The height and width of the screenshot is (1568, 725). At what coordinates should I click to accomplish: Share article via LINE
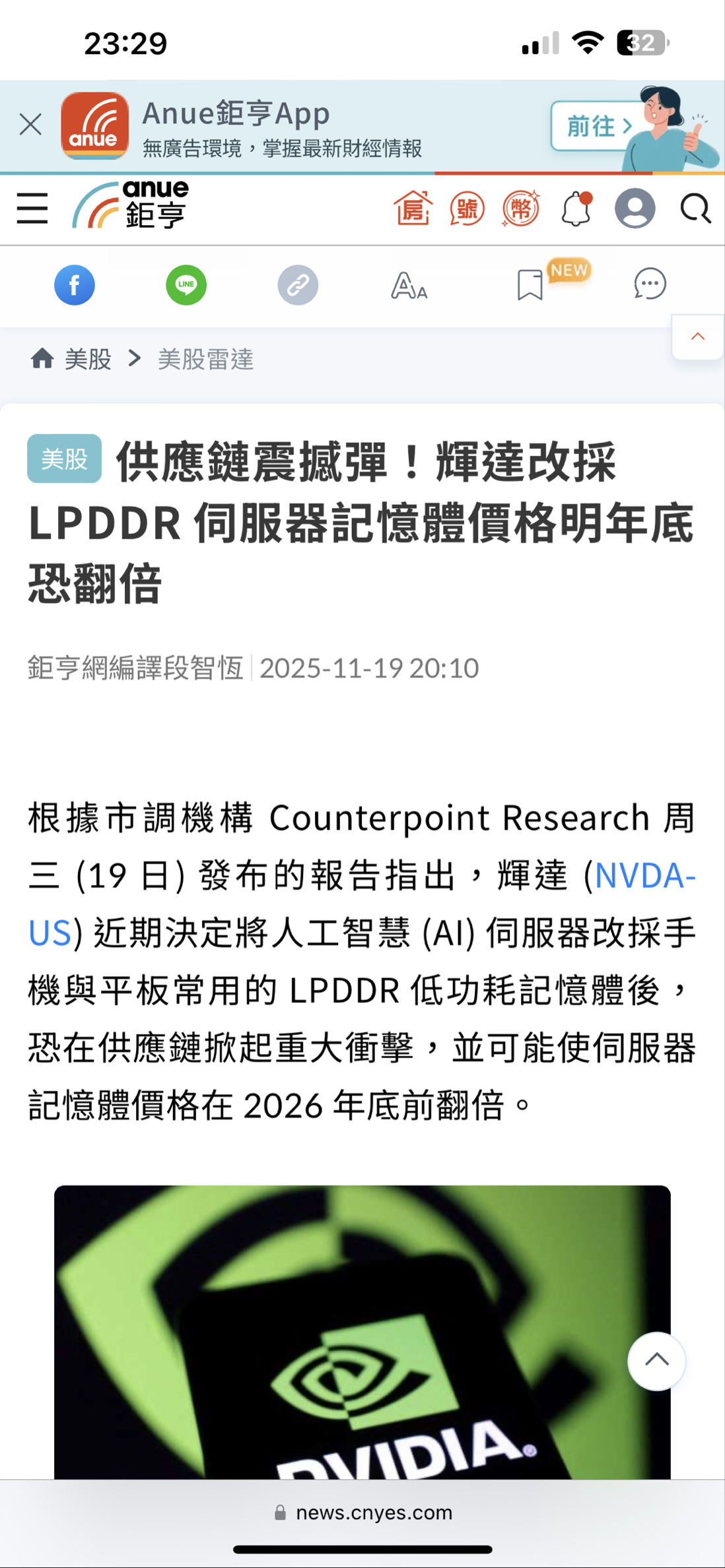(186, 284)
